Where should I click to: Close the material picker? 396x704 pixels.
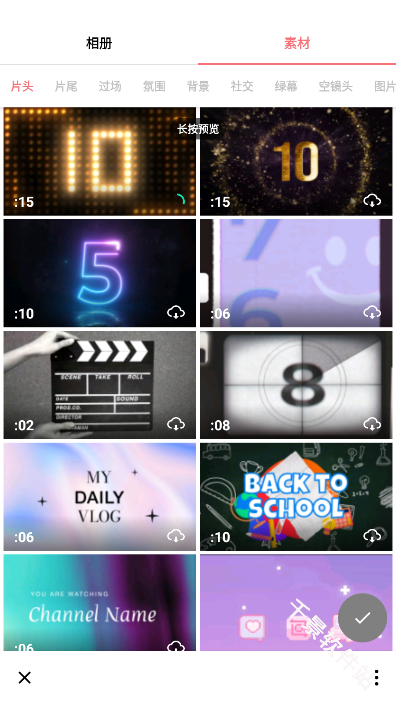[25, 678]
